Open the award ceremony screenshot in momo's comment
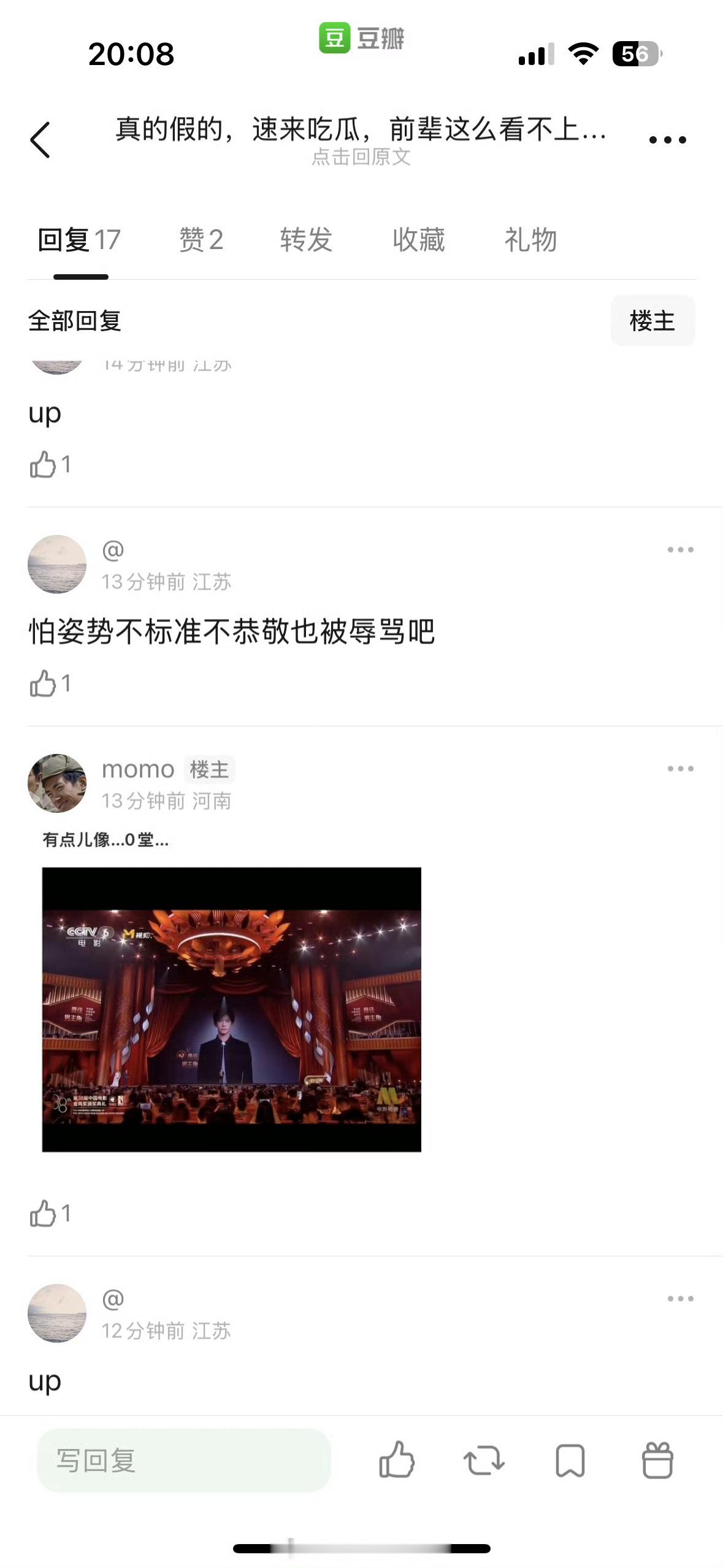This screenshot has height=1568, width=723. (x=231, y=1012)
